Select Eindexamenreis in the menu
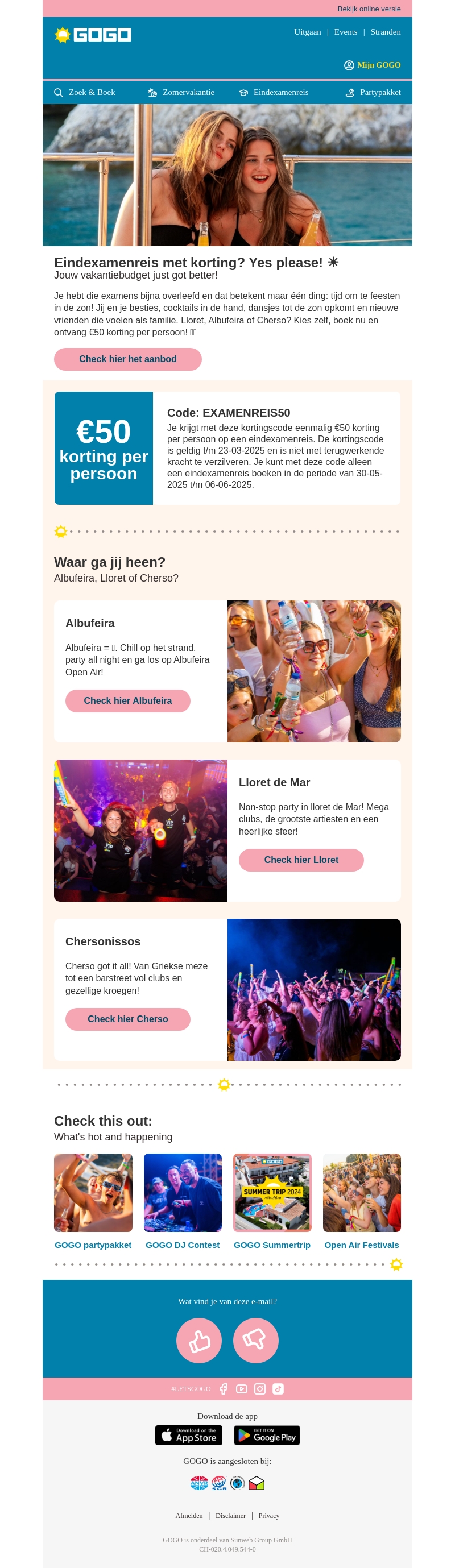 point(274,93)
